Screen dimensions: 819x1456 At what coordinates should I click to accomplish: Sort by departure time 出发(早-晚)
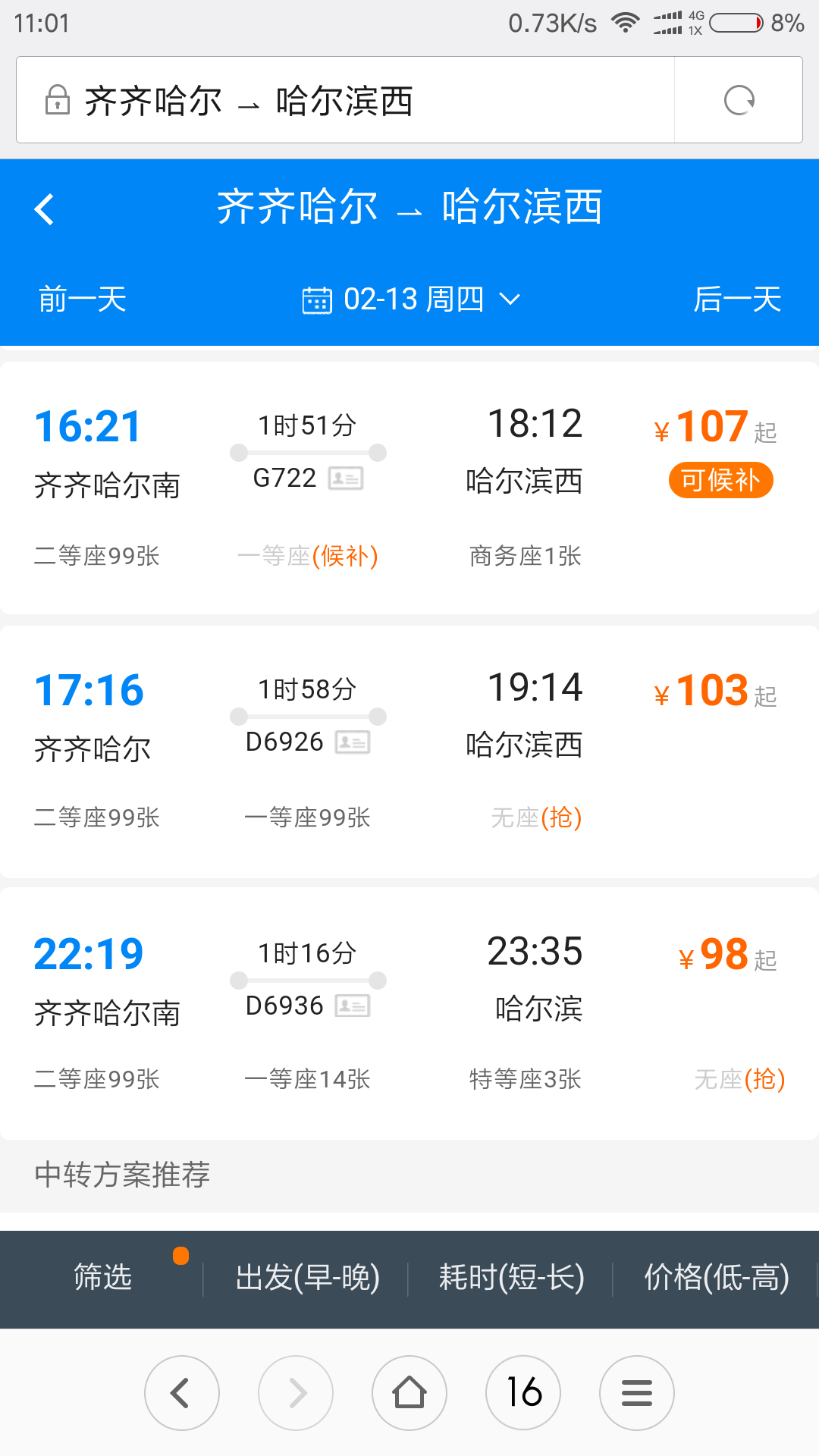coord(307,1278)
